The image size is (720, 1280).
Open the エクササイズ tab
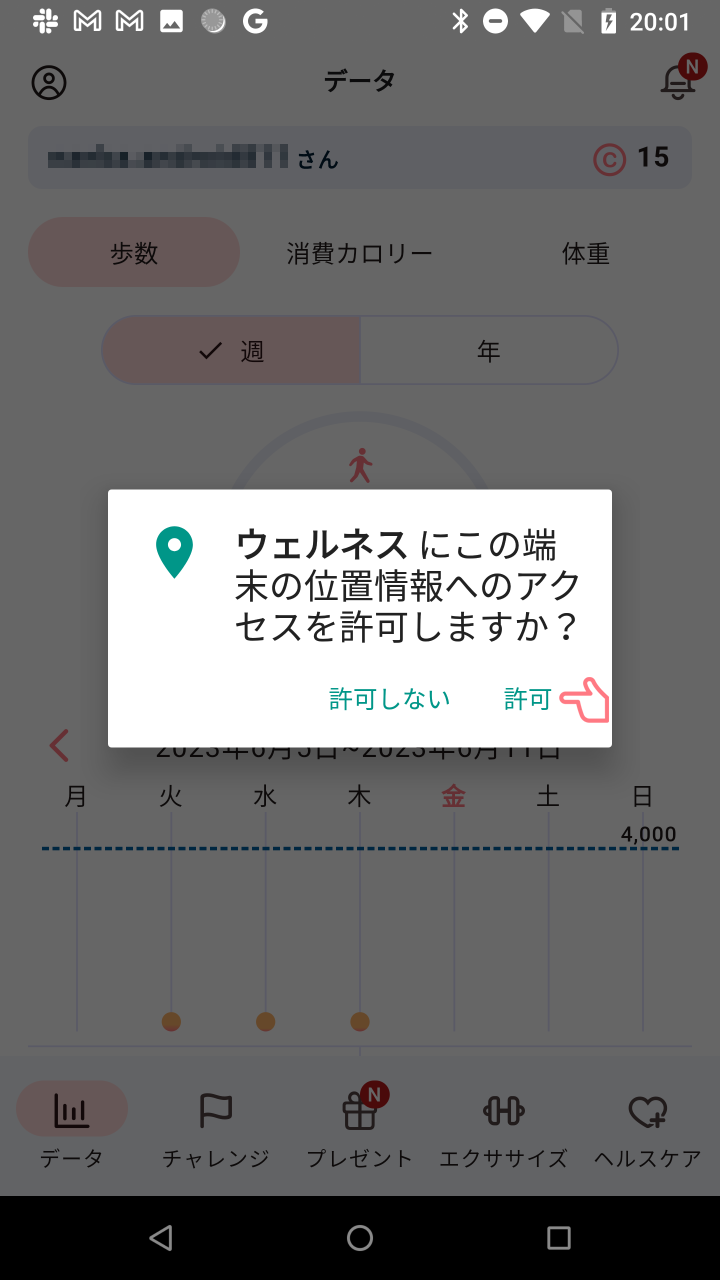[504, 1127]
